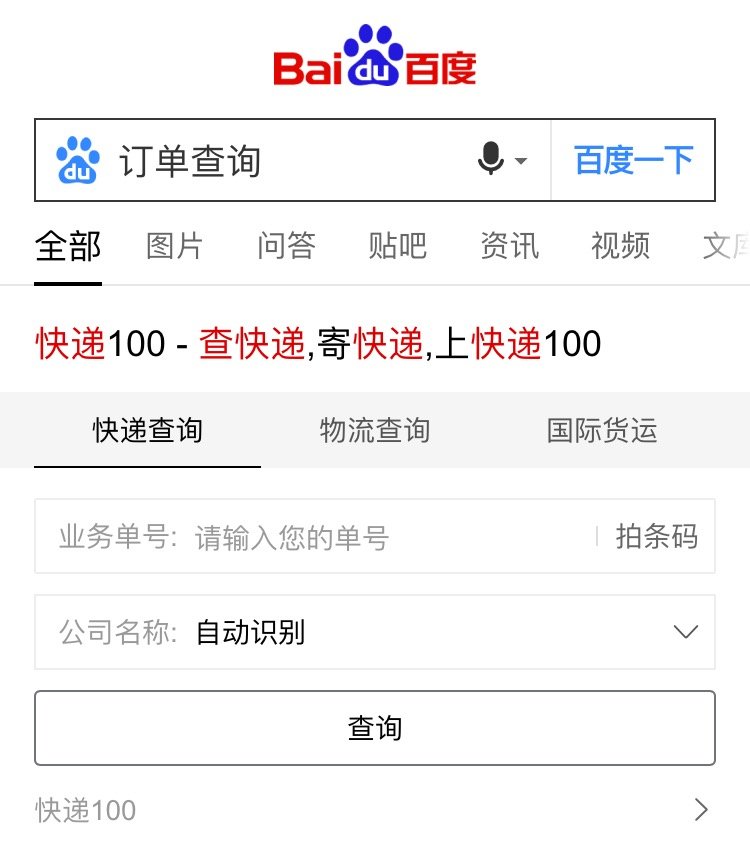The height and width of the screenshot is (855, 750).
Task: Tap the right arrow beside bottom 快递100 entry
Action: (x=701, y=809)
